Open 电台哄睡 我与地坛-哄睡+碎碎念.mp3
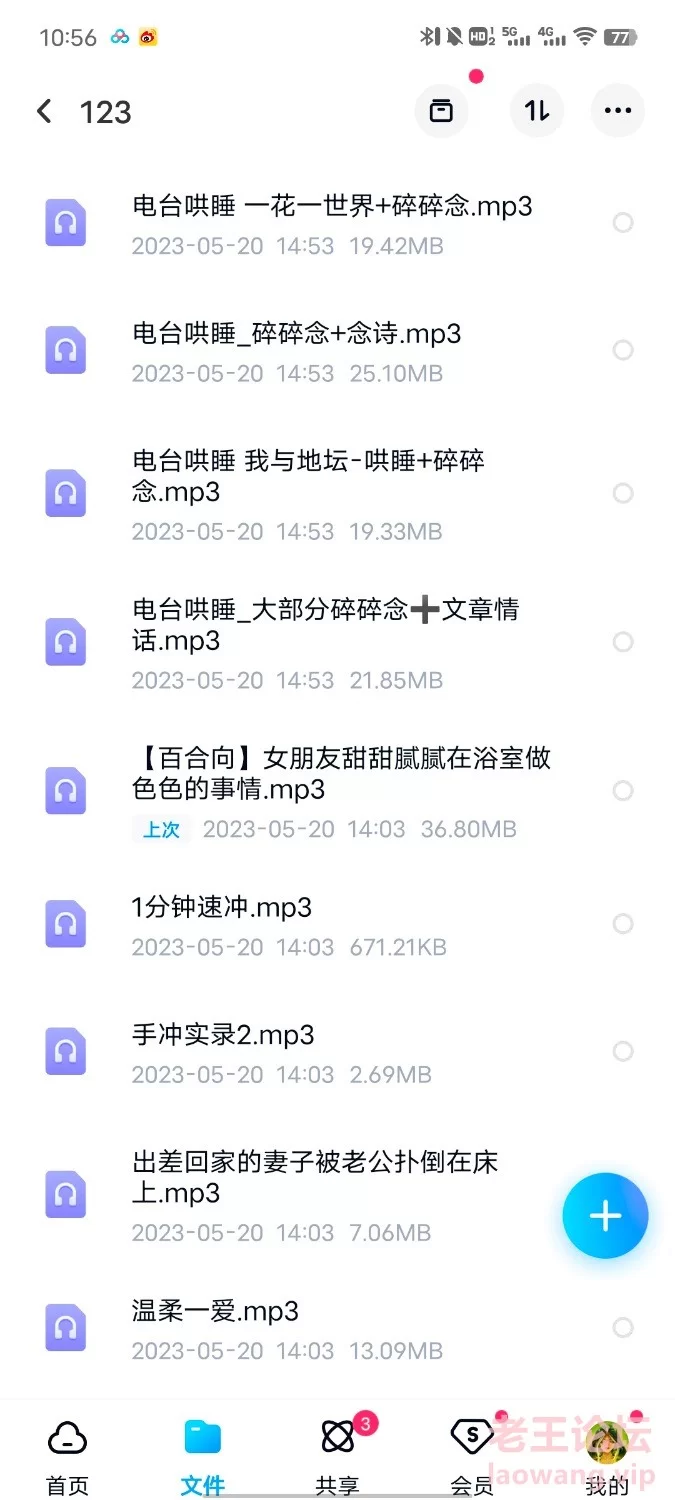The height and width of the screenshot is (1500, 675). (337, 494)
